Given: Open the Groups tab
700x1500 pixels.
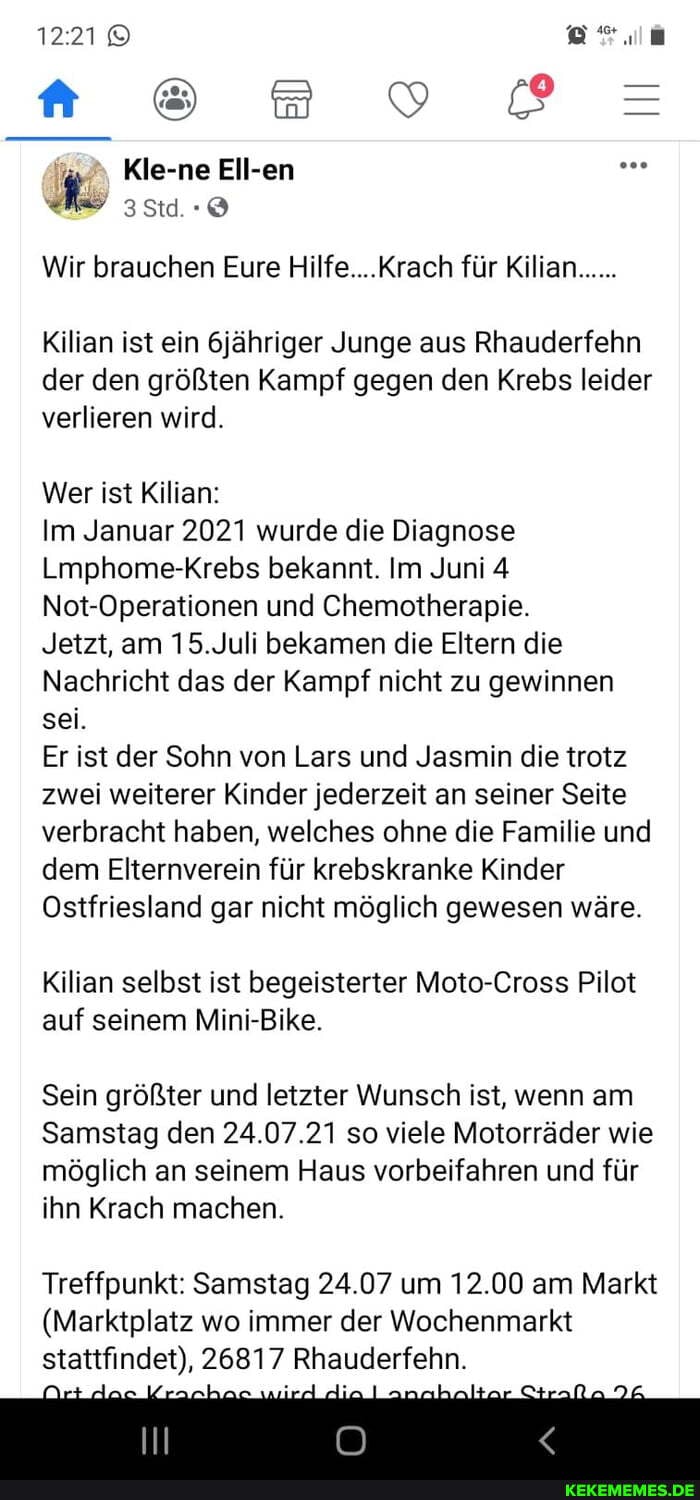Looking at the screenshot, I should pyautogui.click(x=175, y=100).
